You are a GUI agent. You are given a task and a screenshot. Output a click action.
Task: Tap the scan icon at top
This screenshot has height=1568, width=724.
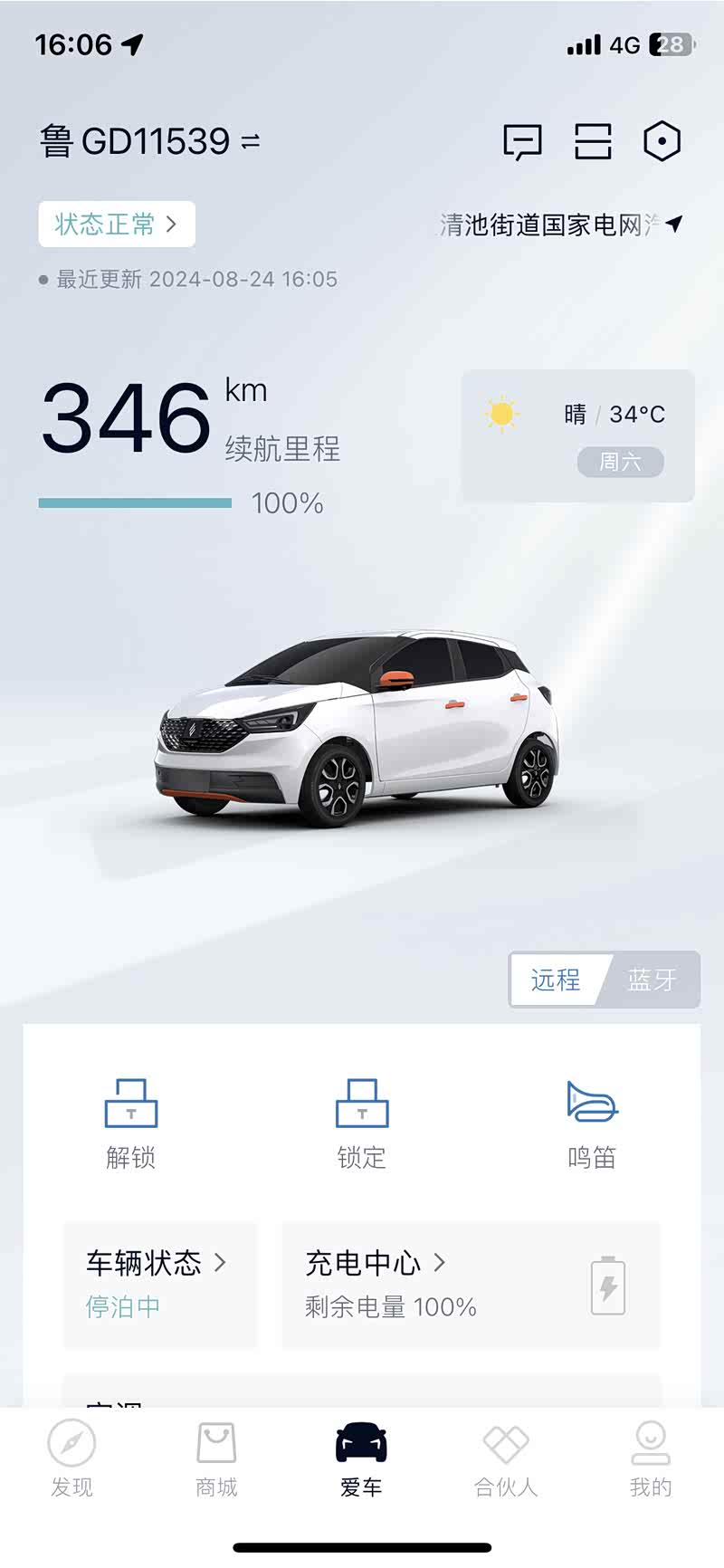[593, 141]
